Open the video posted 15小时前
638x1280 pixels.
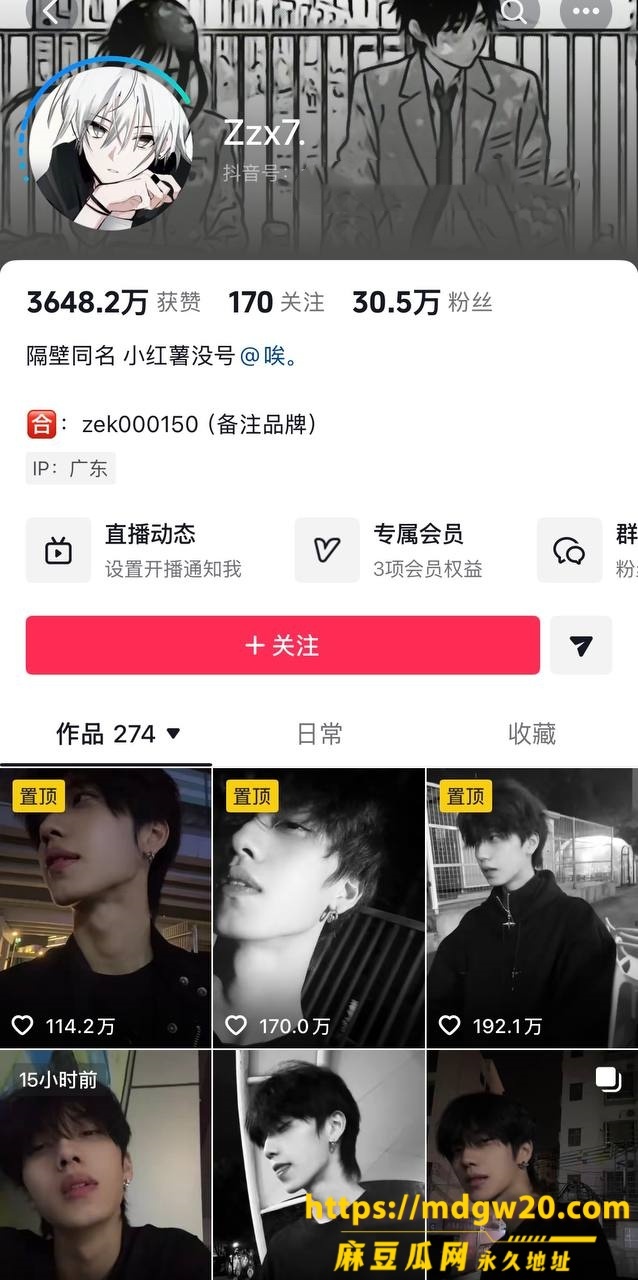pyautogui.click(x=105, y=1165)
